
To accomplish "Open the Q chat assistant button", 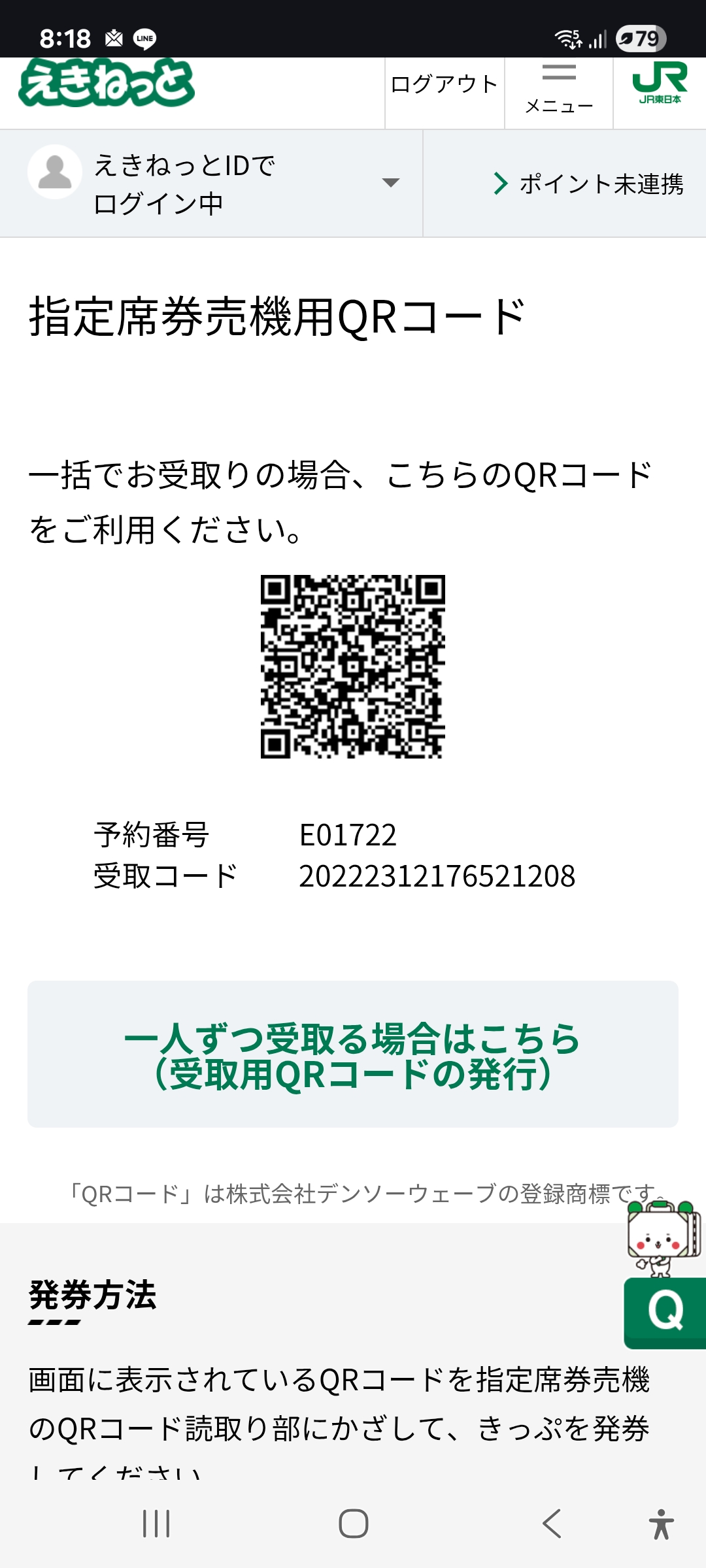I will (x=665, y=1312).
